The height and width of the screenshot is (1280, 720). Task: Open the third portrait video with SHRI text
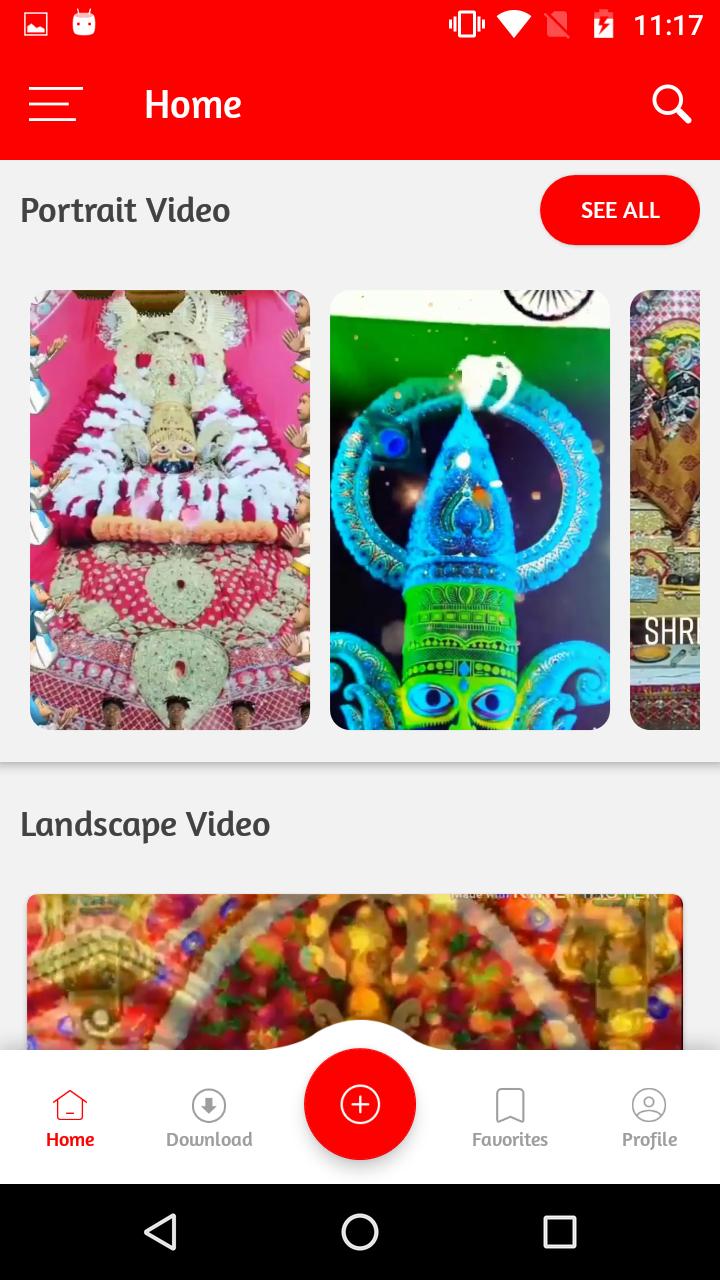(665, 510)
